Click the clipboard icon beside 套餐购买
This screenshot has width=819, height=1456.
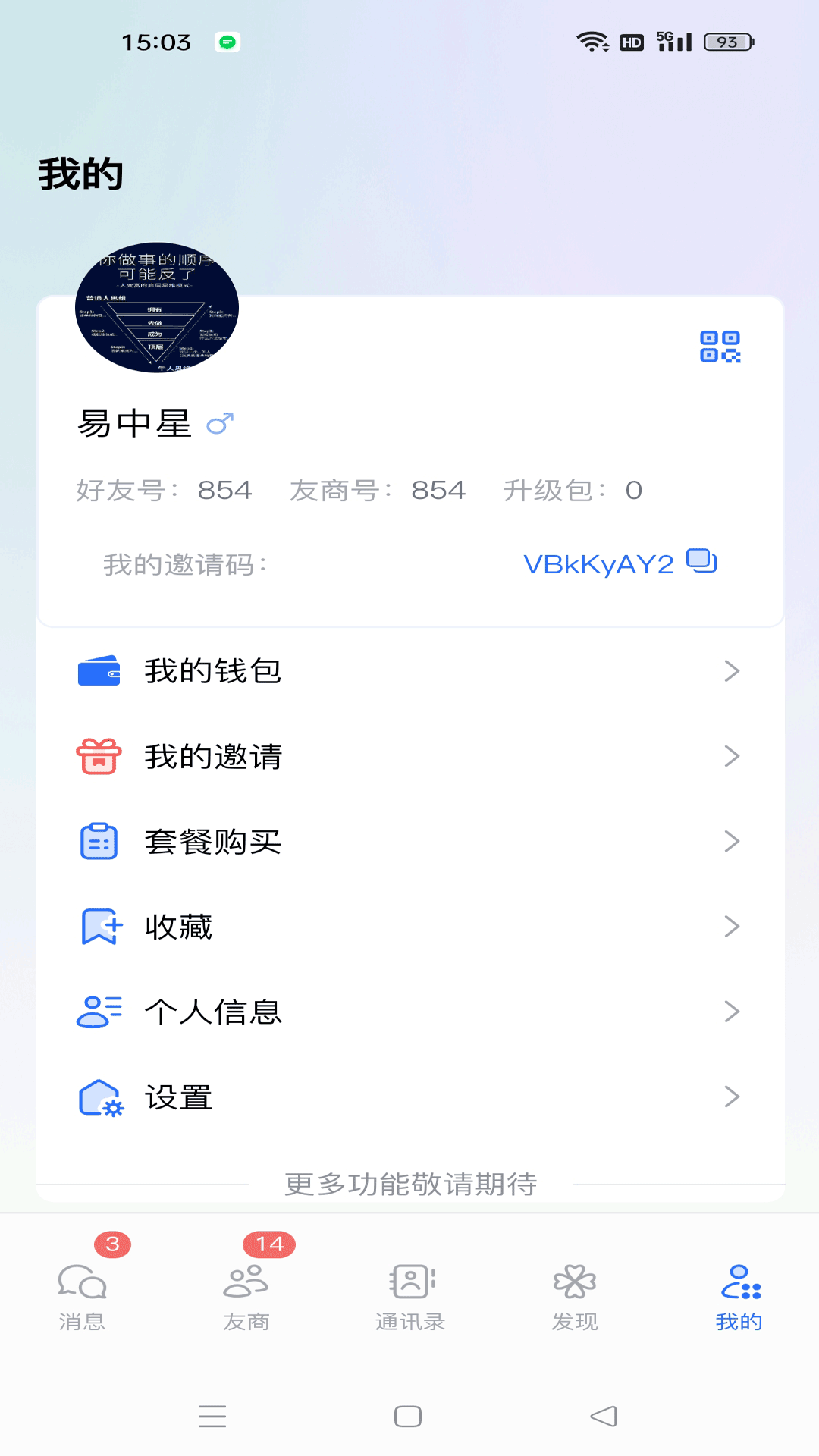click(99, 841)
